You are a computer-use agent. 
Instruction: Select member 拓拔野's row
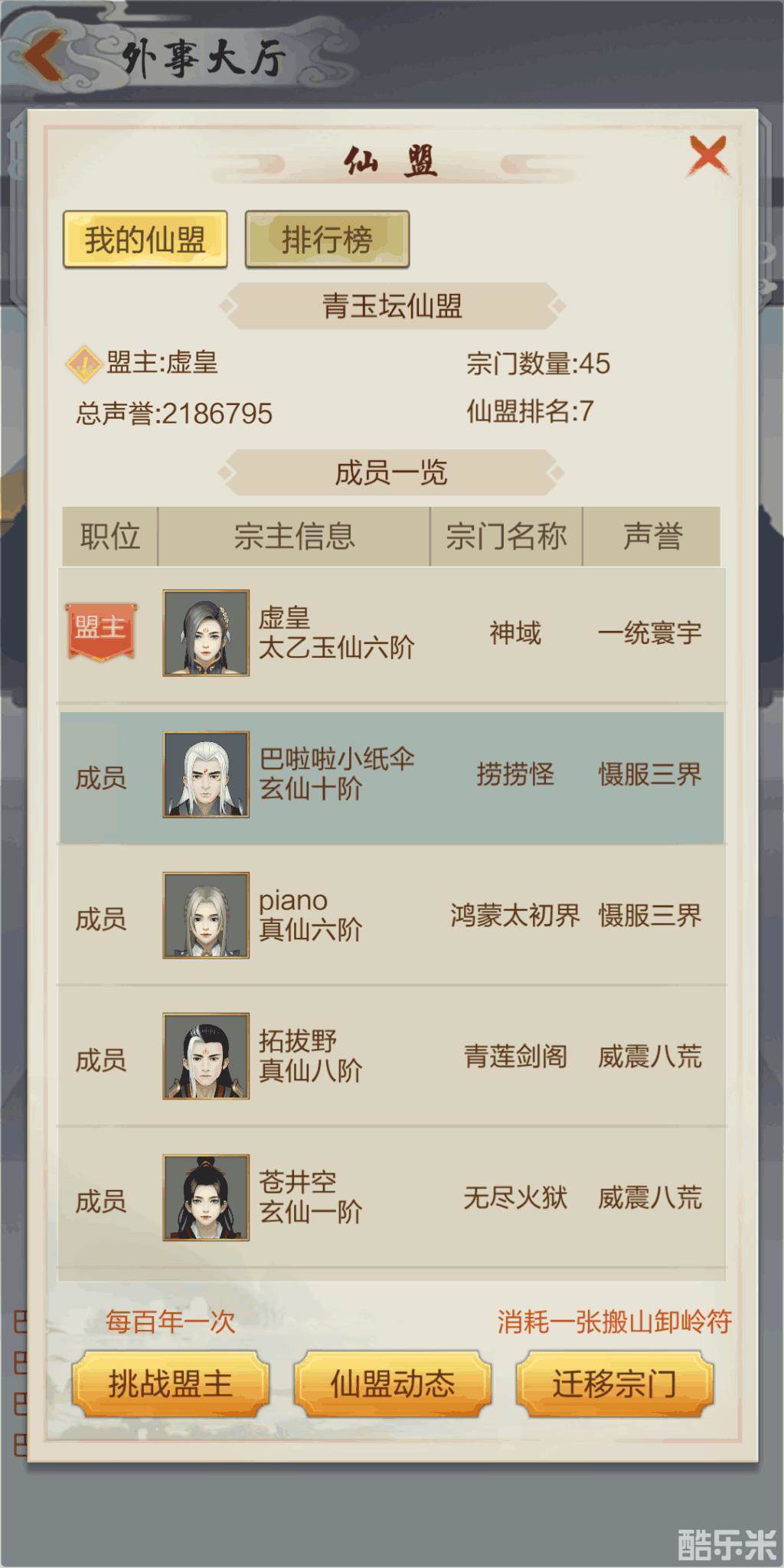(x=392, y=1057)
